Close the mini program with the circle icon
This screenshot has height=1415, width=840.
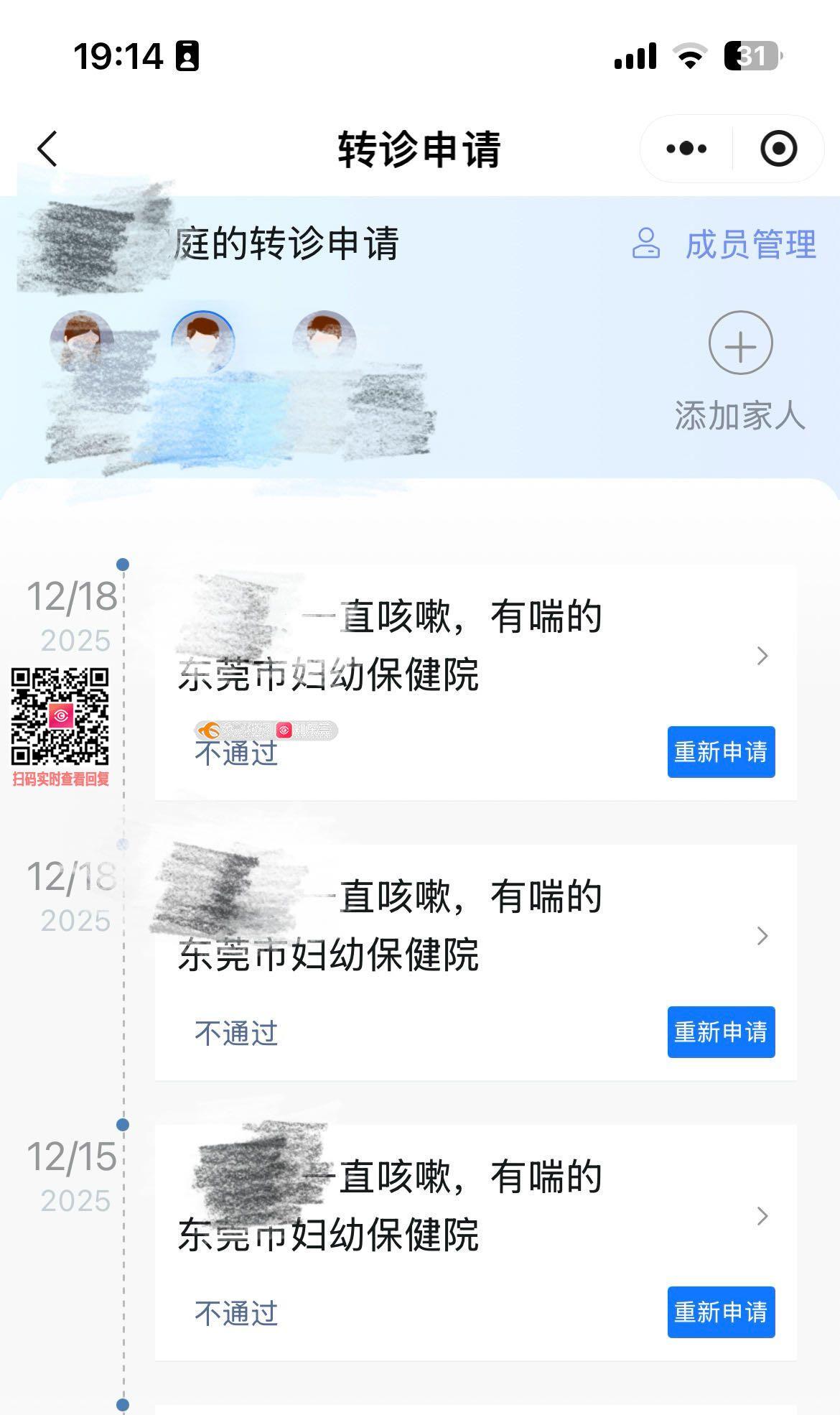click(778, 149)
